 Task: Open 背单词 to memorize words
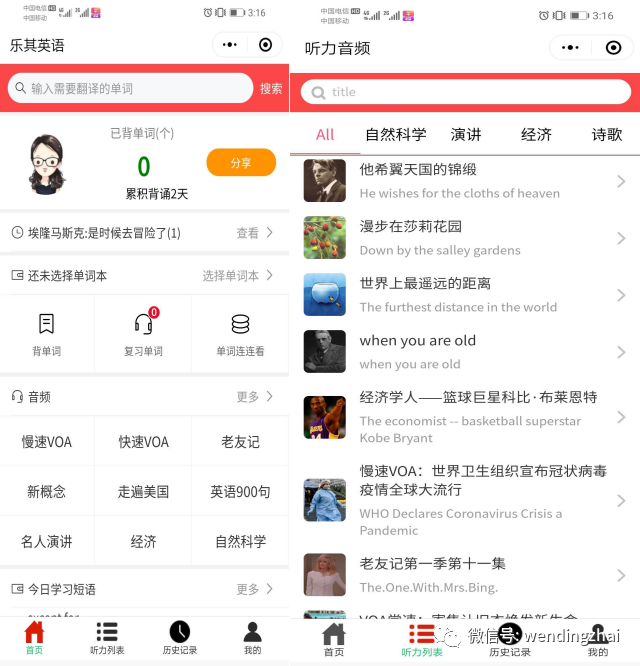click(x=47, y=334)
